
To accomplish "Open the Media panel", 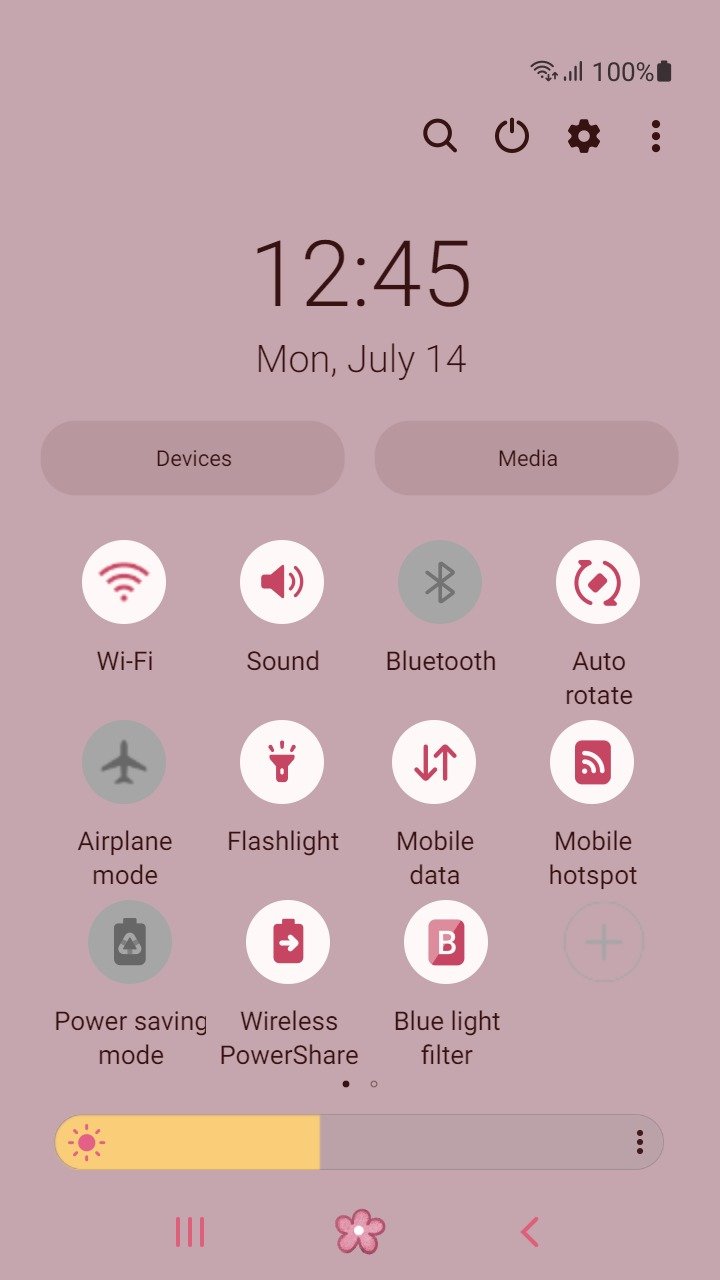I will 527,458.
